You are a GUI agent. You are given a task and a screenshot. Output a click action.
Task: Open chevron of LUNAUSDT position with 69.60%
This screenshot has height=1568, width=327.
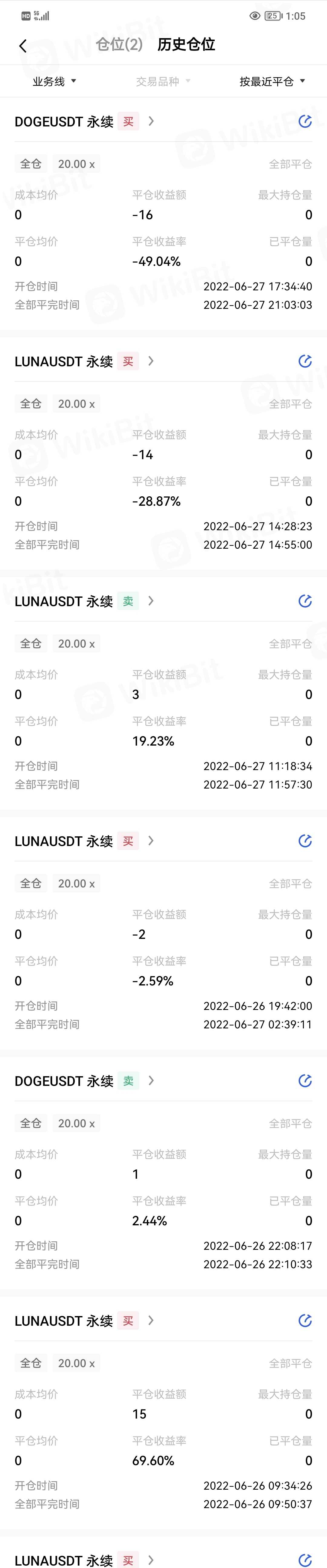[x=151, y=1320]
